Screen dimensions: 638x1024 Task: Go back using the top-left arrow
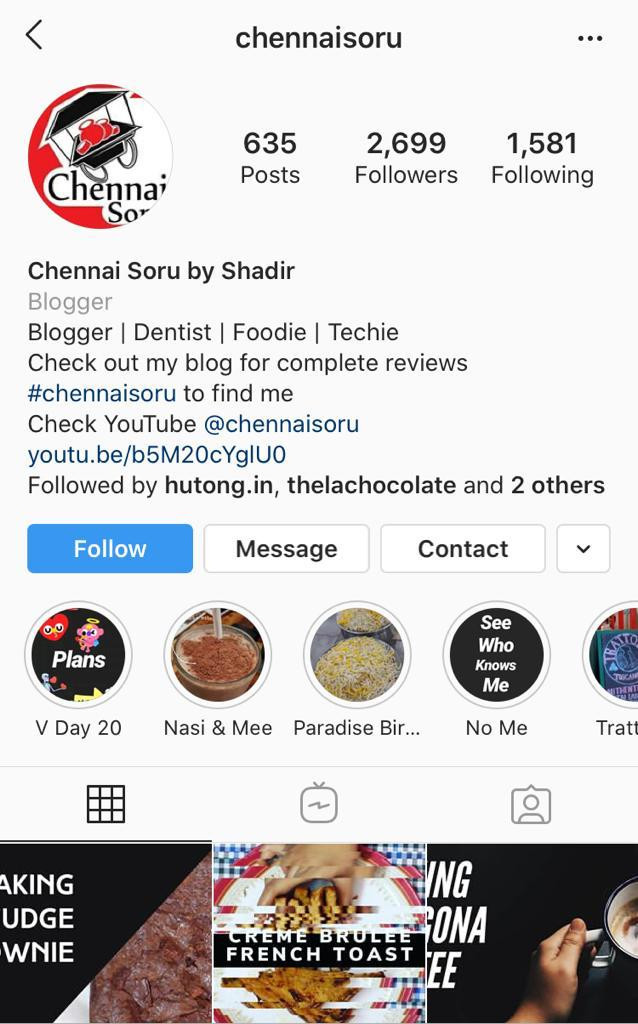click(35, 35)
